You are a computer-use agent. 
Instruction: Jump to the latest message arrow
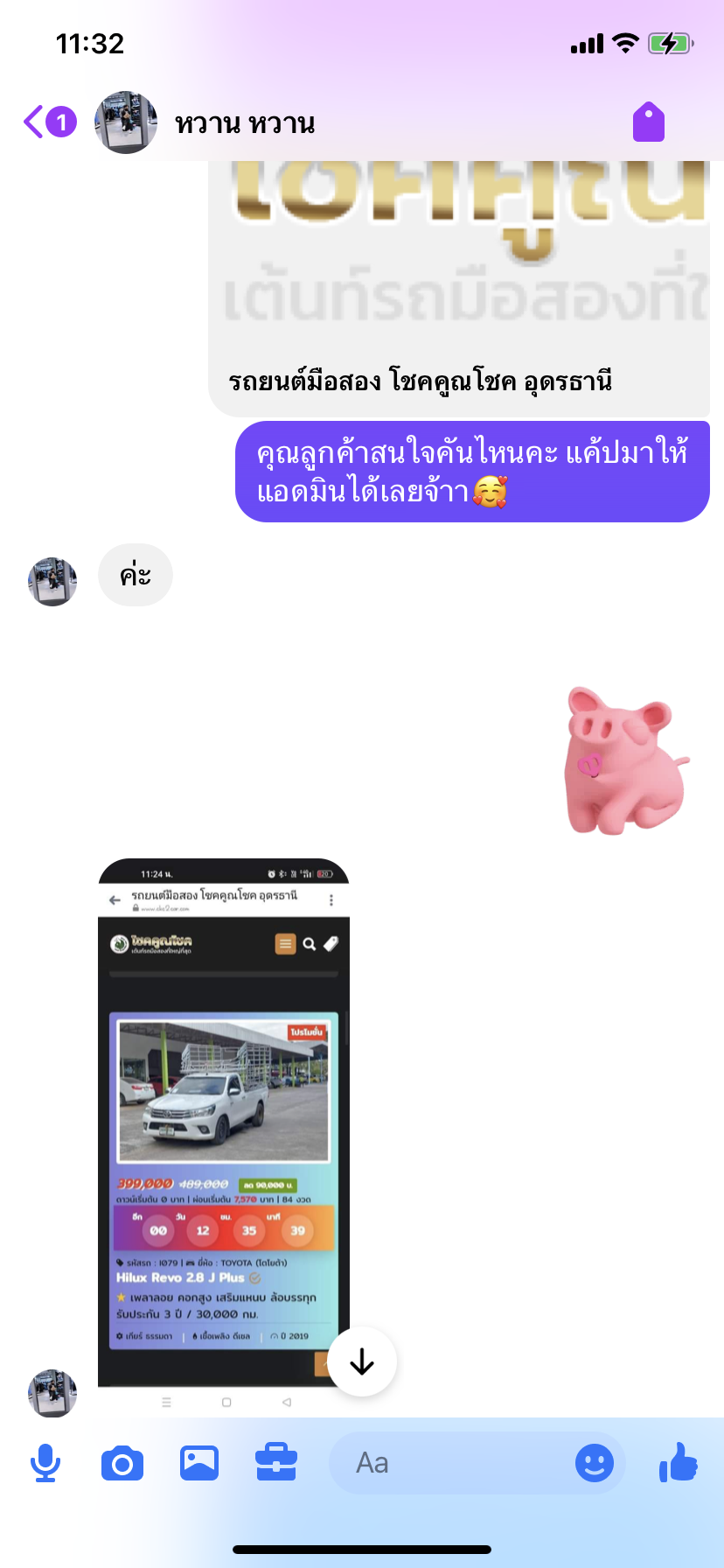click(362, 1361)
